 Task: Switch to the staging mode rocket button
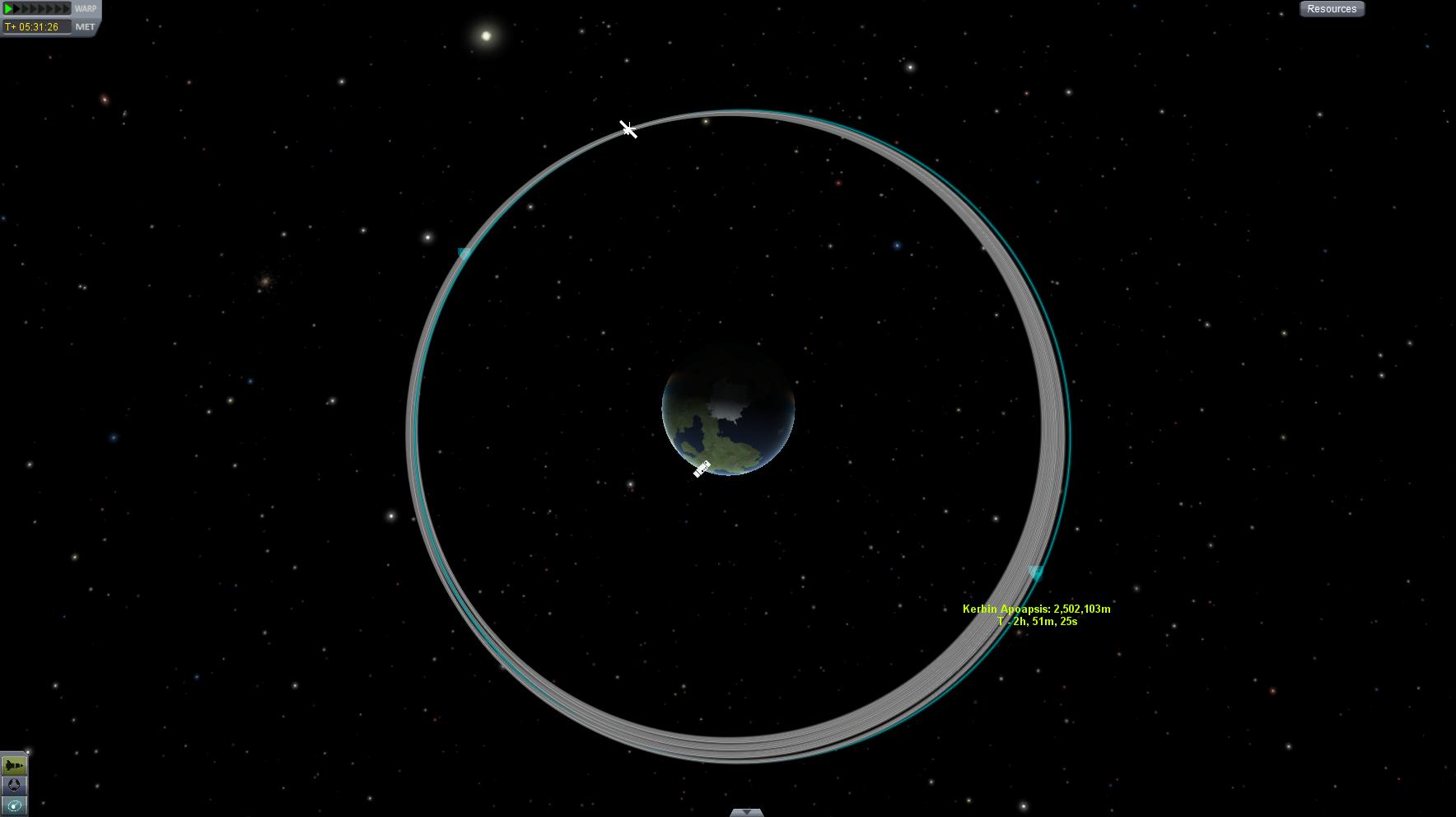click(x=14, y=765)
